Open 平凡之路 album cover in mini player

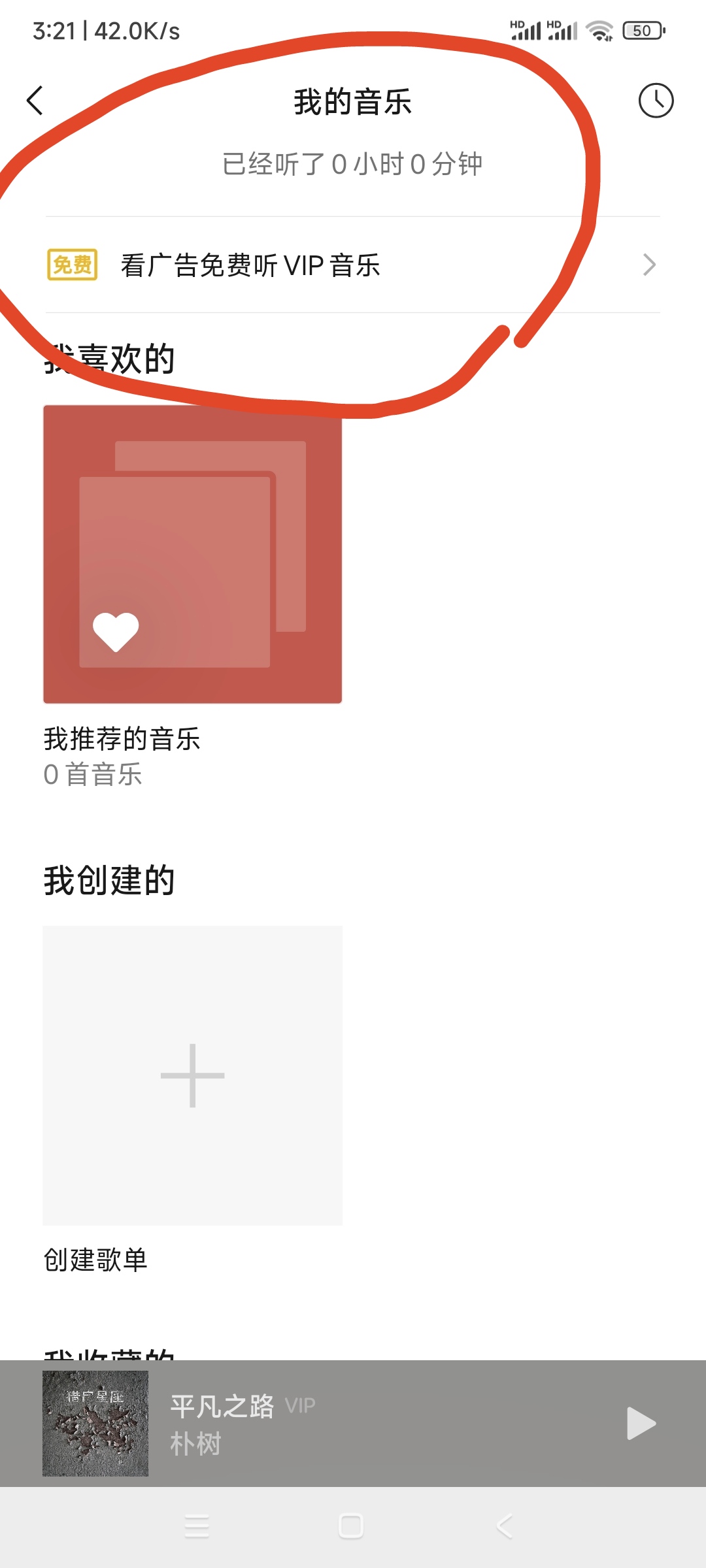(95, 1423)
